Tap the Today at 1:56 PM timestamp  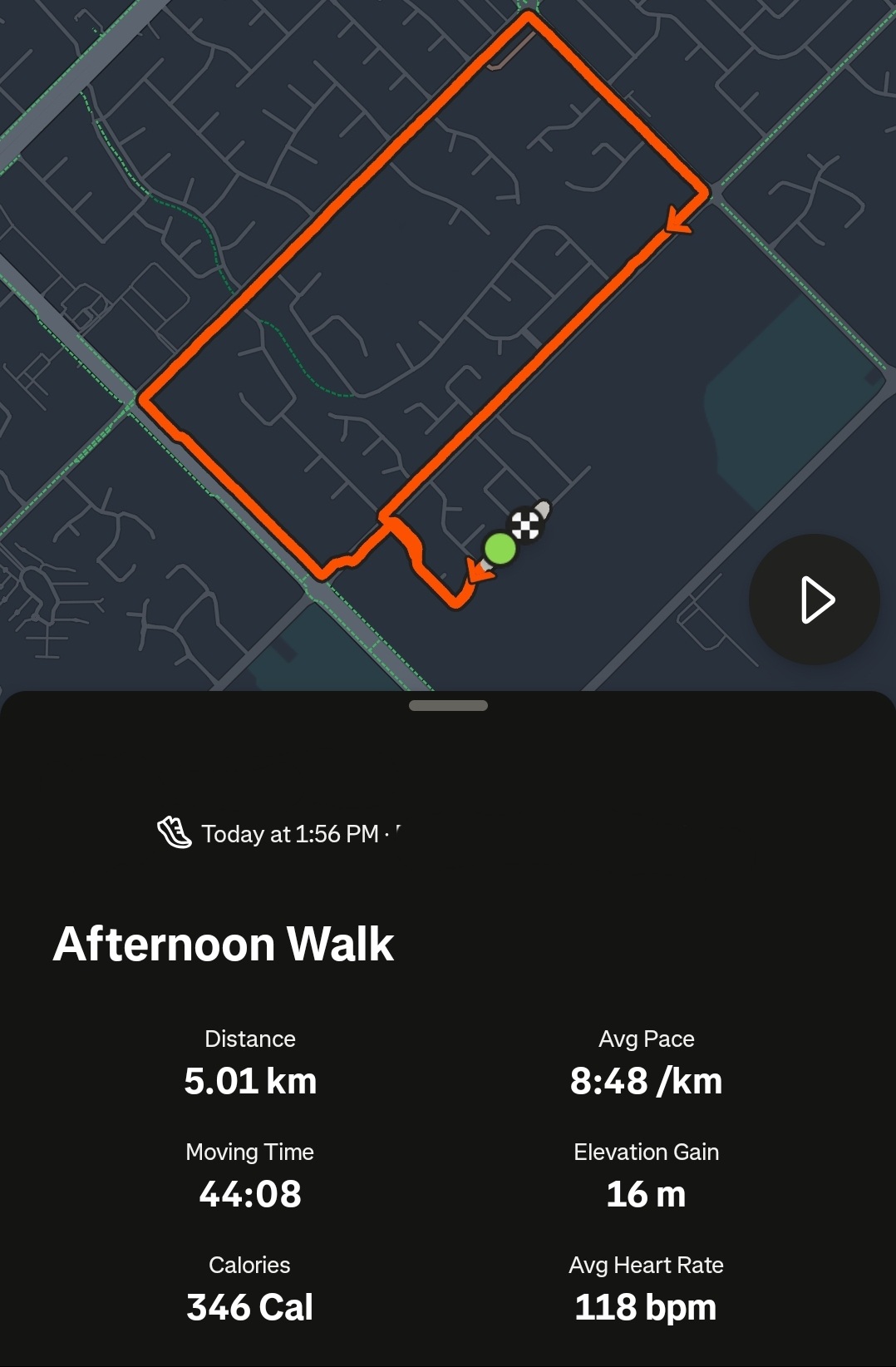[x=290, y=834]
